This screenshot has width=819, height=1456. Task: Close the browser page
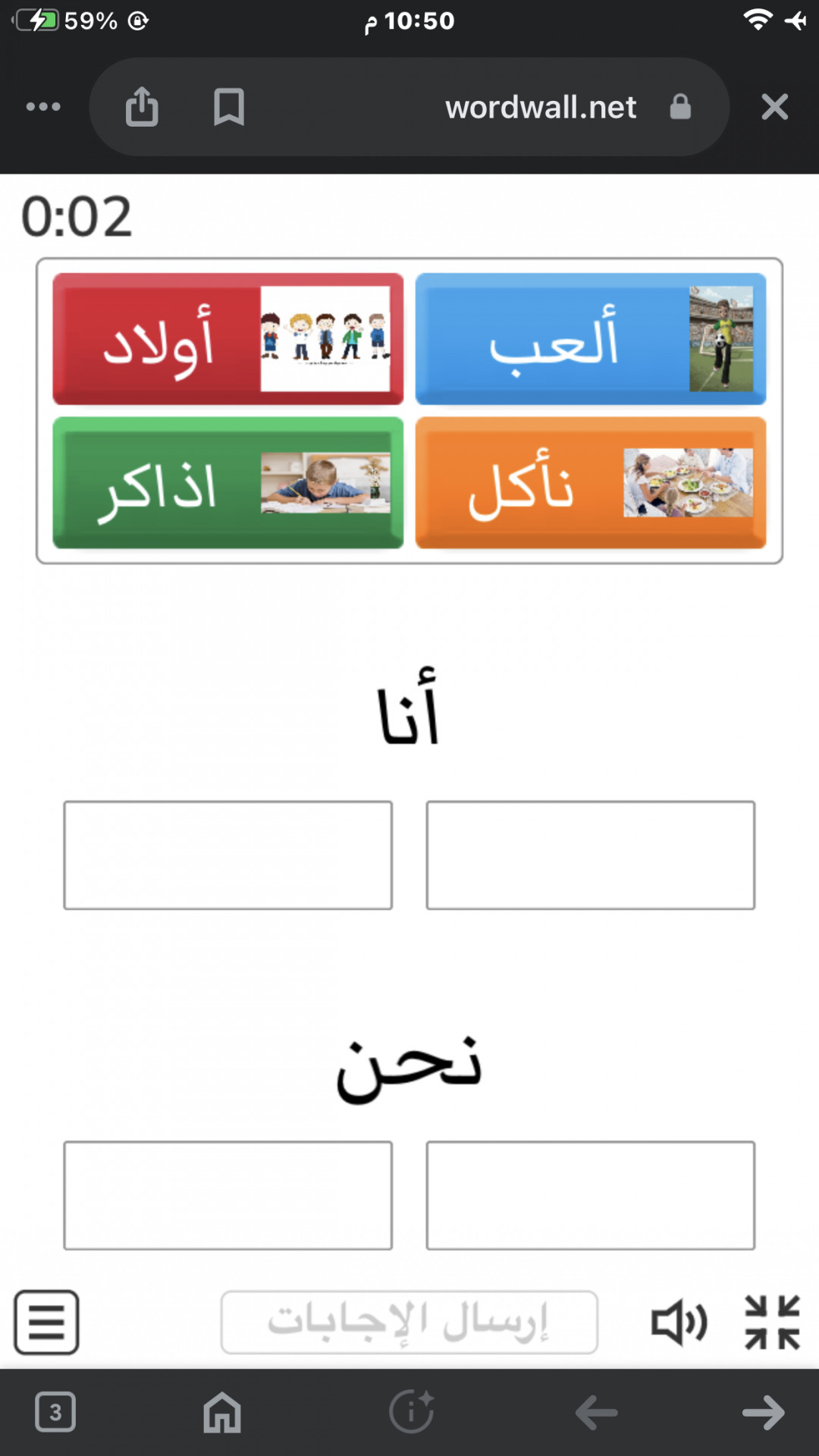pyautogui.click(x=774, y=107)
